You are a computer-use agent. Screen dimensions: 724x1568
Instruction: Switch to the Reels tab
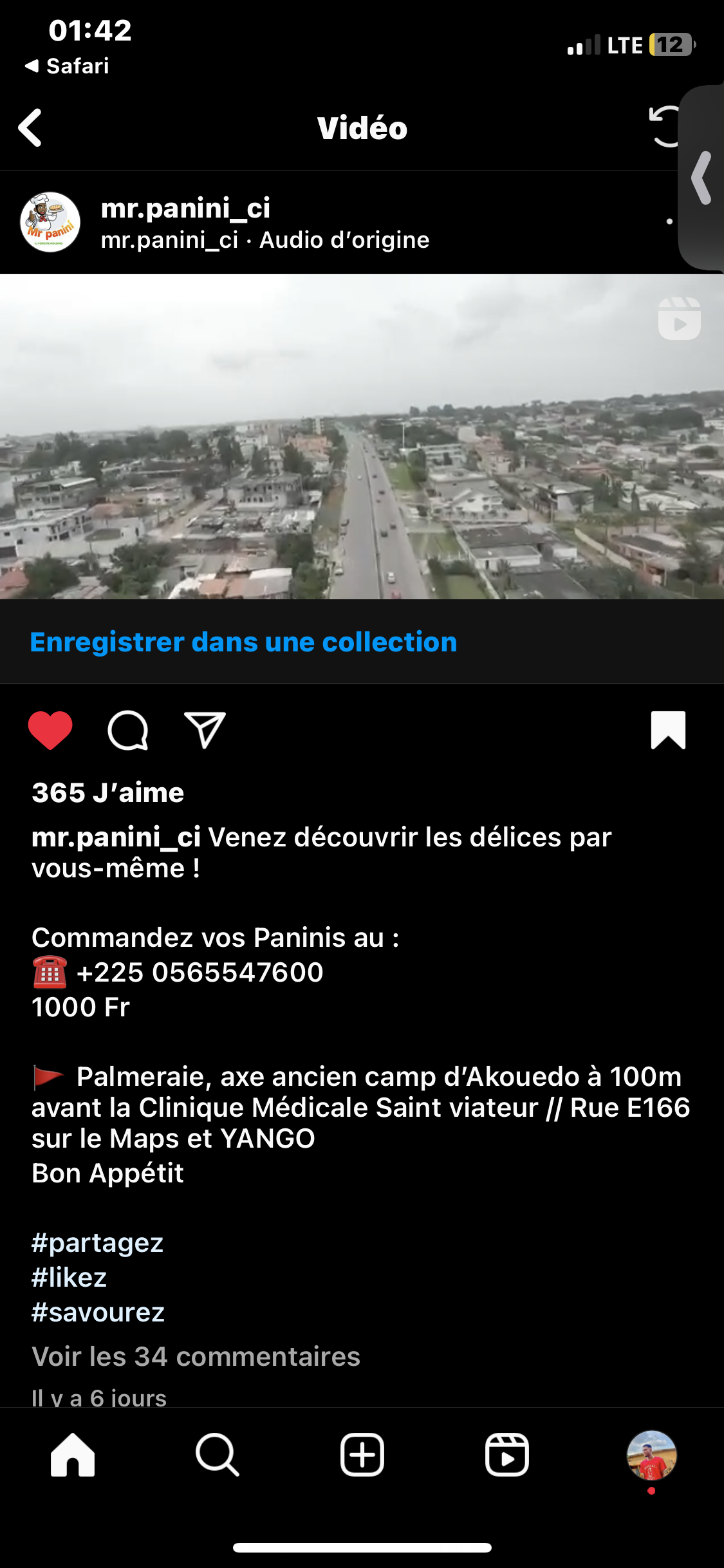click(507, 1455)
